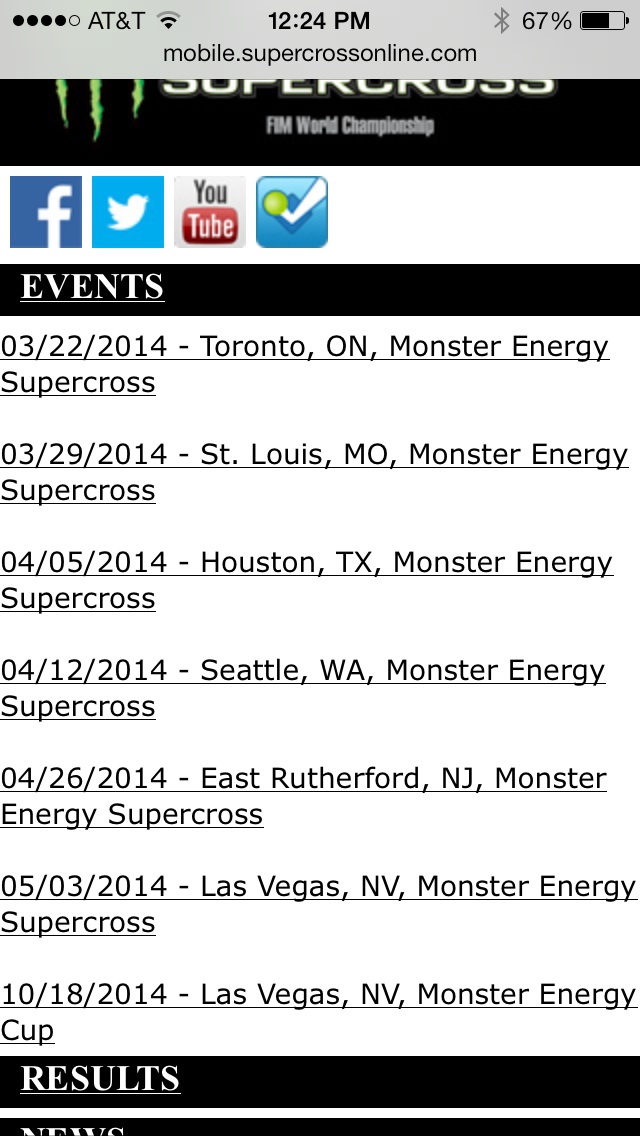Open the Foursquare check-in icon
Image resolution: width=640 pixels, height=1136 pixels.
tap(292, 212)
